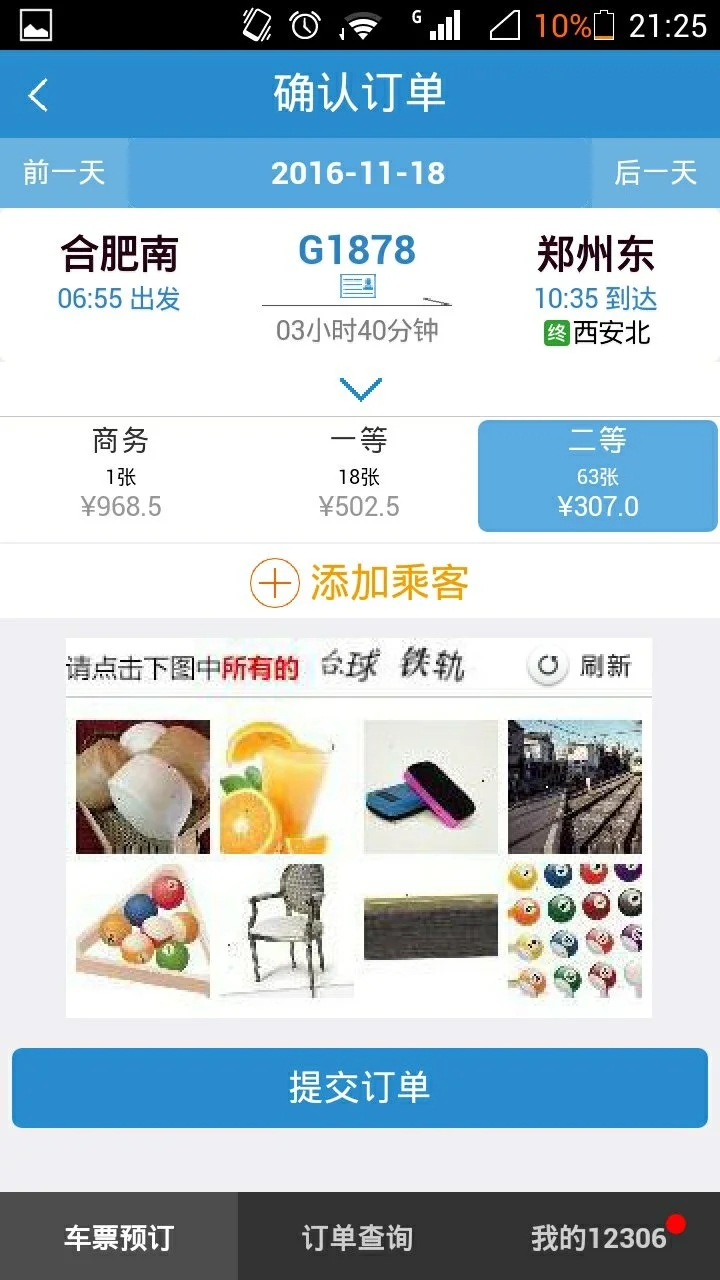Click the orange juice captcha image
Image resolution: width=720 pixels, height=1280 pixels.
284,785
